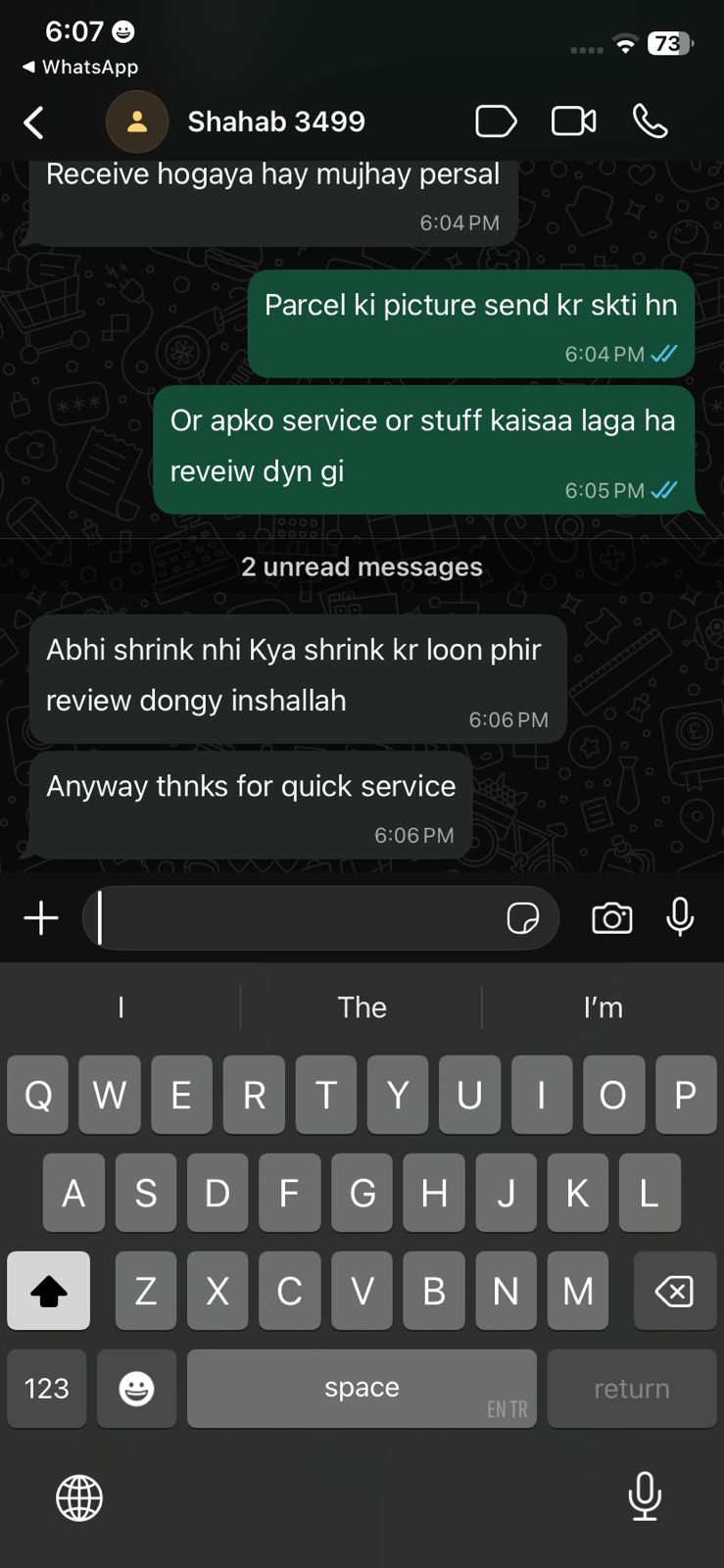Open the attachment plus menu
Screen dimensions: 724x1568
41,918
